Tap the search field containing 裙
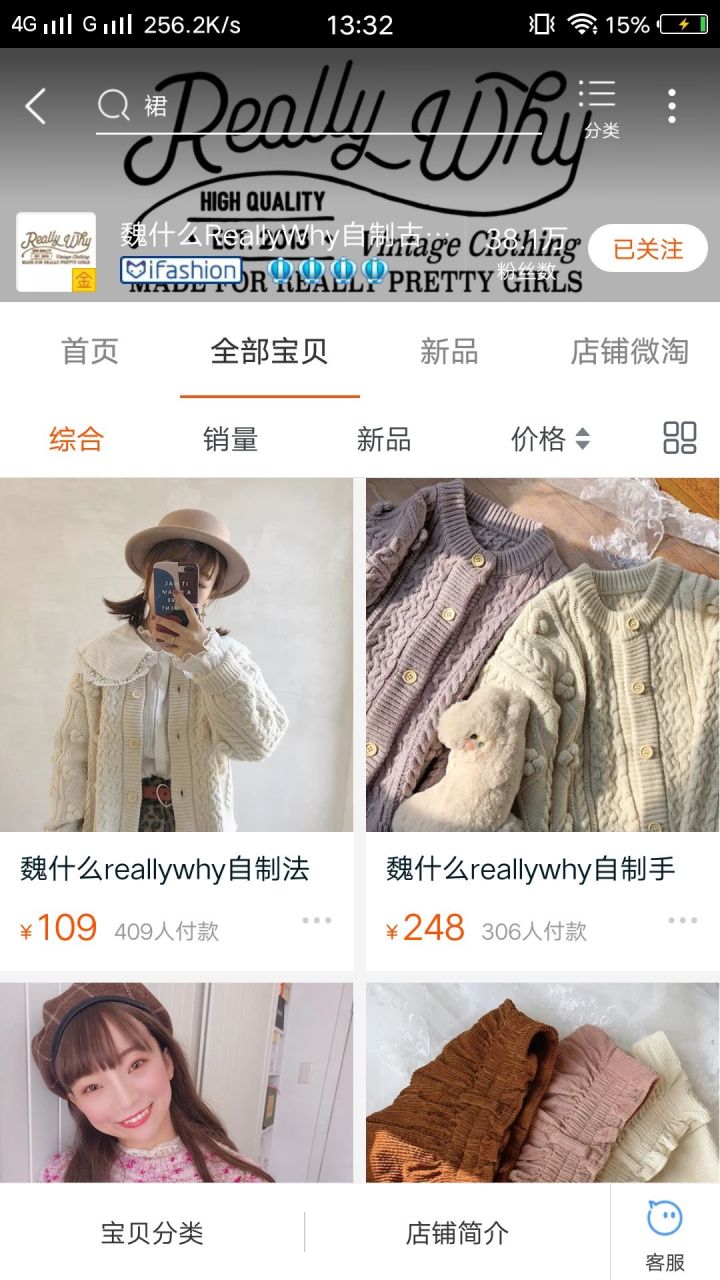 click(320, 106)
